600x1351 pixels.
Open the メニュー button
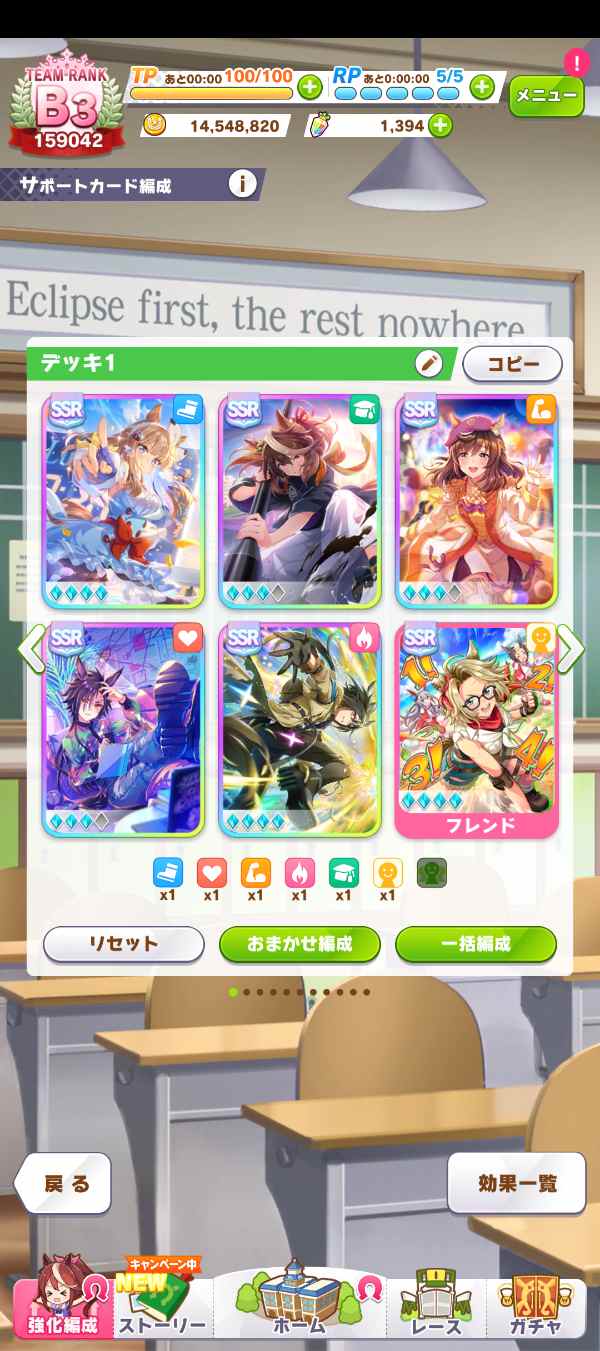click(546, 96)
